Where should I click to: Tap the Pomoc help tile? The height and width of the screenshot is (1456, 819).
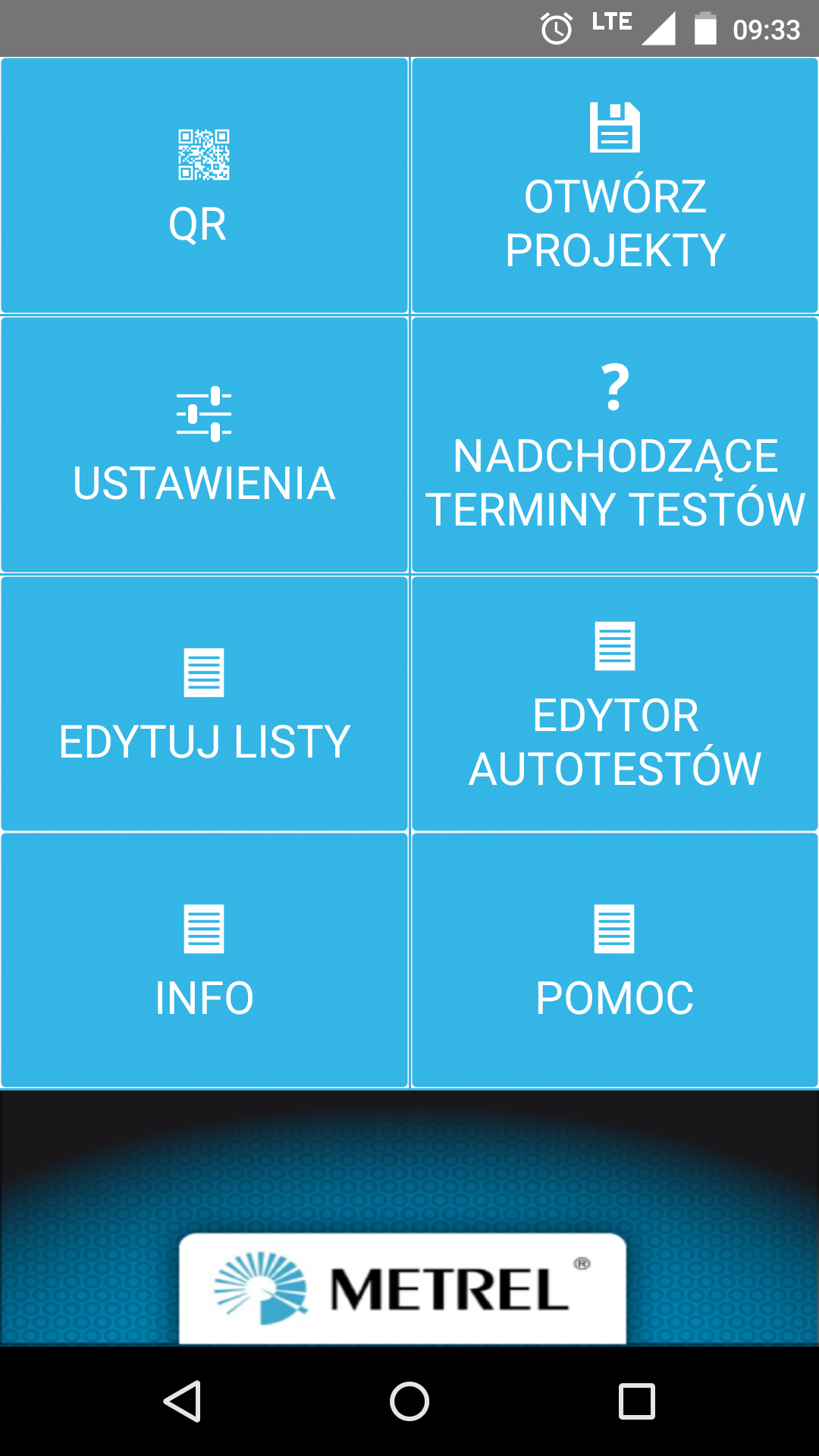tap(615, 960)
